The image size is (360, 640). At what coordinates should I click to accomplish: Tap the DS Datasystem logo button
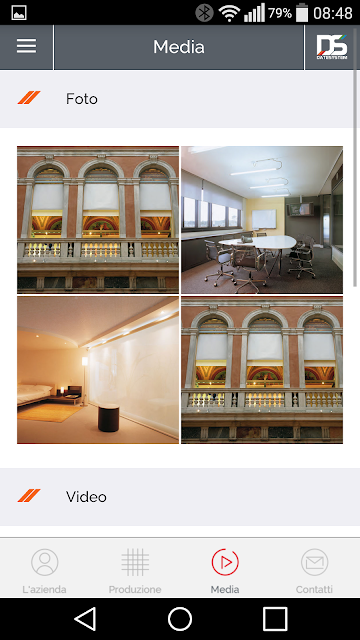(x=332, y=47)
